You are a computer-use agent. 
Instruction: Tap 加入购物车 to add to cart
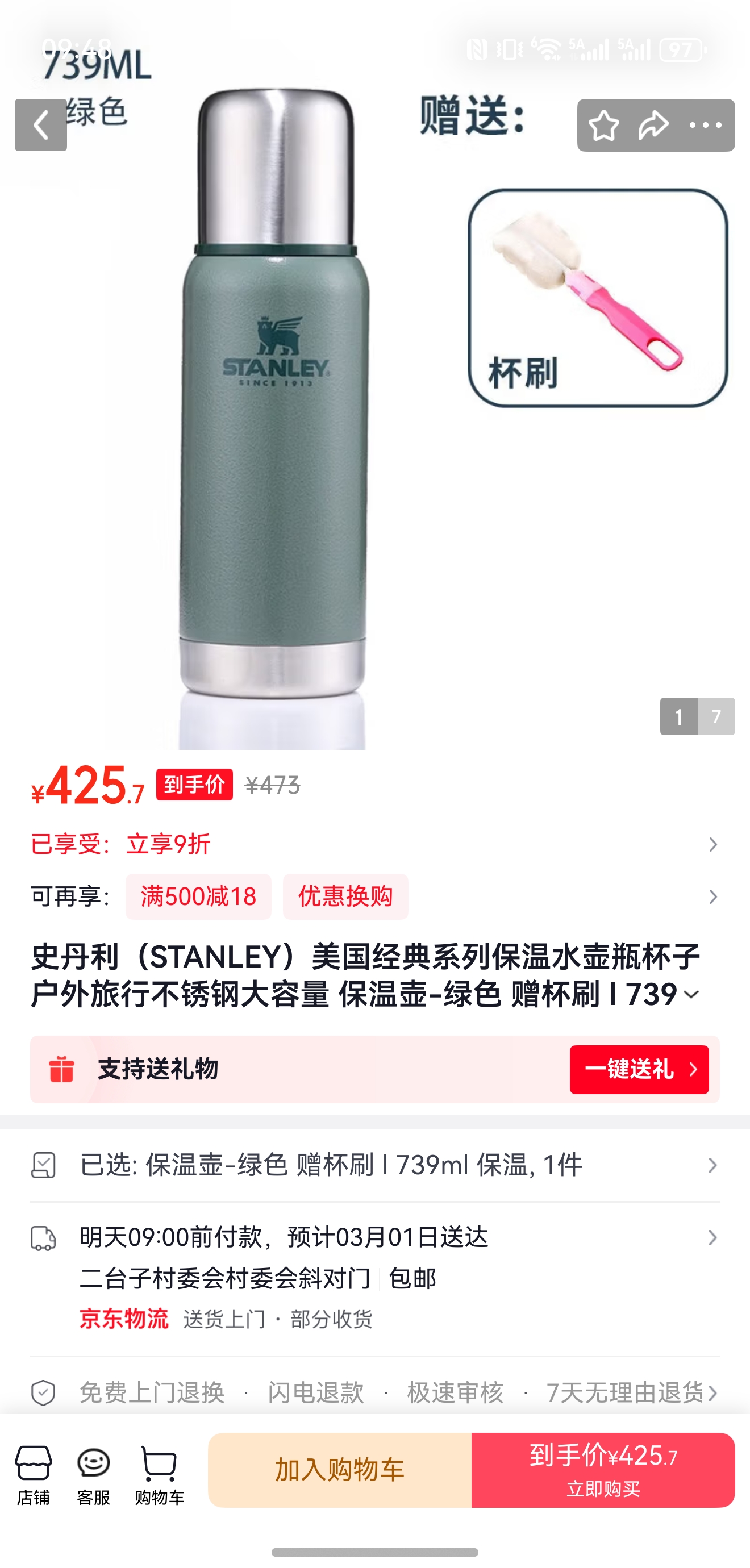pyautogui.click(x=340, y=1470)
